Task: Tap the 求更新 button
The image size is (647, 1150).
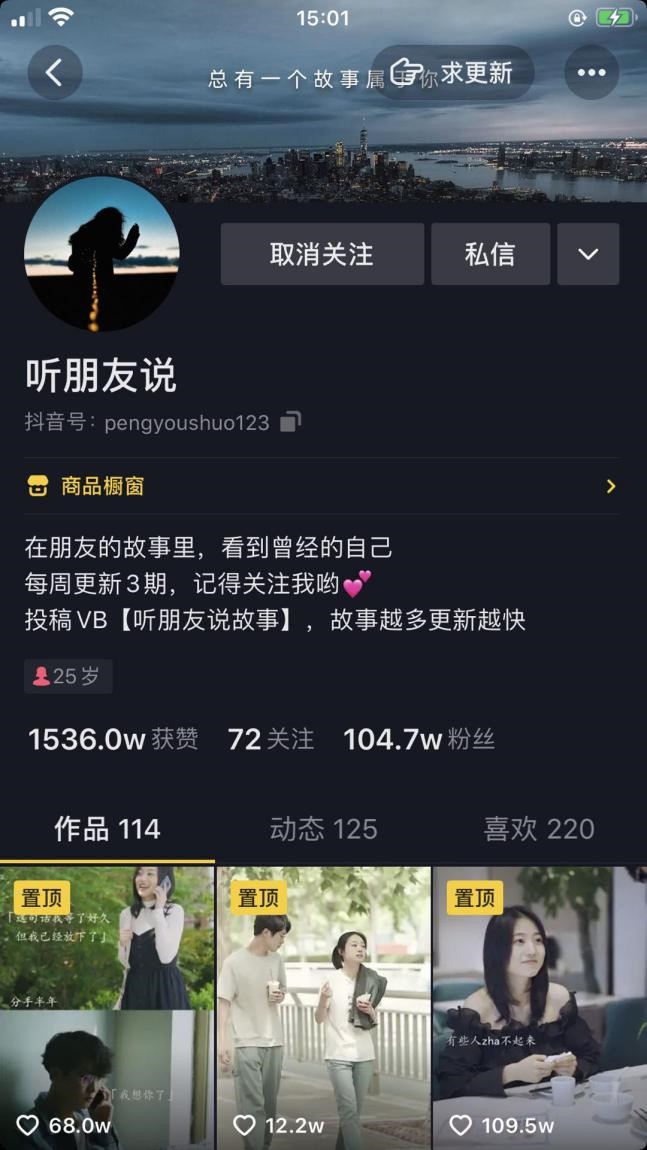Action: point(453,72)
